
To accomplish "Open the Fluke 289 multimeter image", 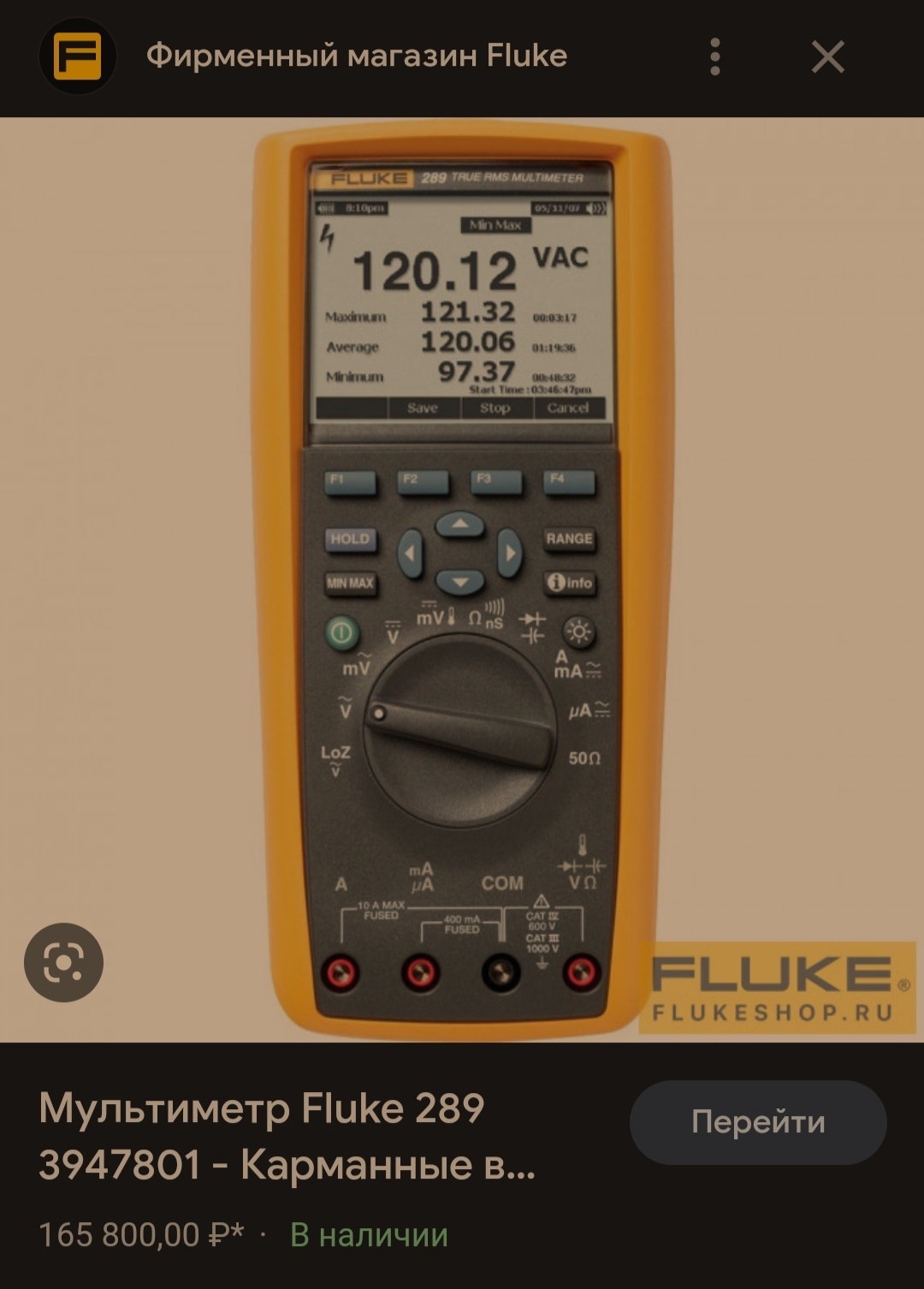I will (462, 579).
